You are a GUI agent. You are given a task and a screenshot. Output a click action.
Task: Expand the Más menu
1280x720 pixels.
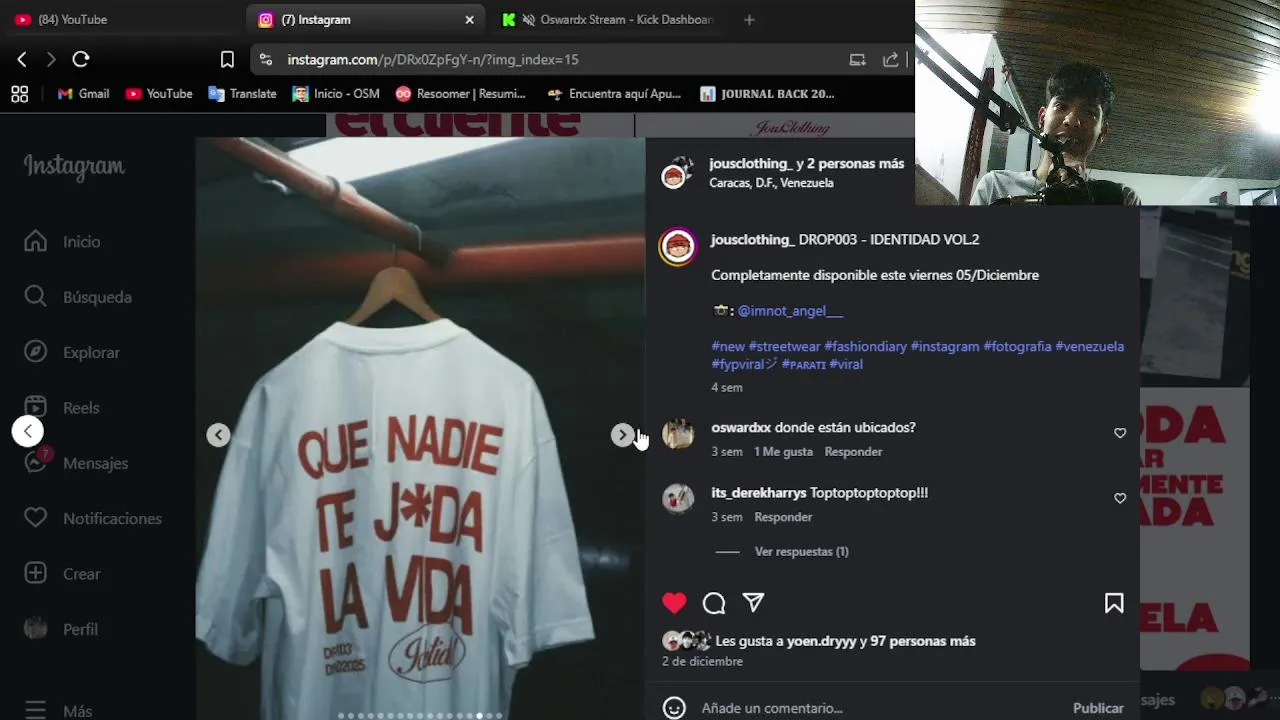76,711
